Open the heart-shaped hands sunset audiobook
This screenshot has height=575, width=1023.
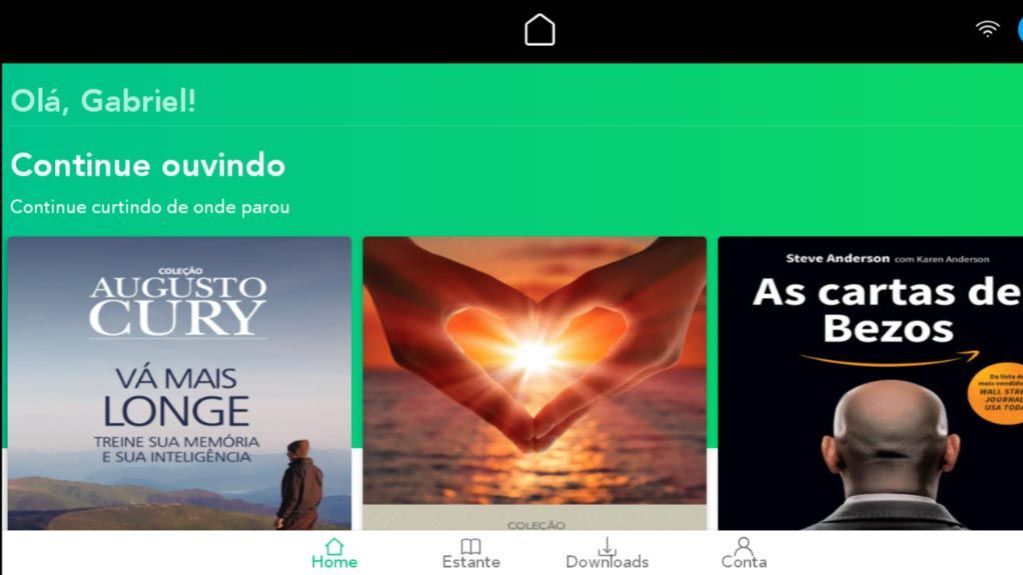[534, 383]
